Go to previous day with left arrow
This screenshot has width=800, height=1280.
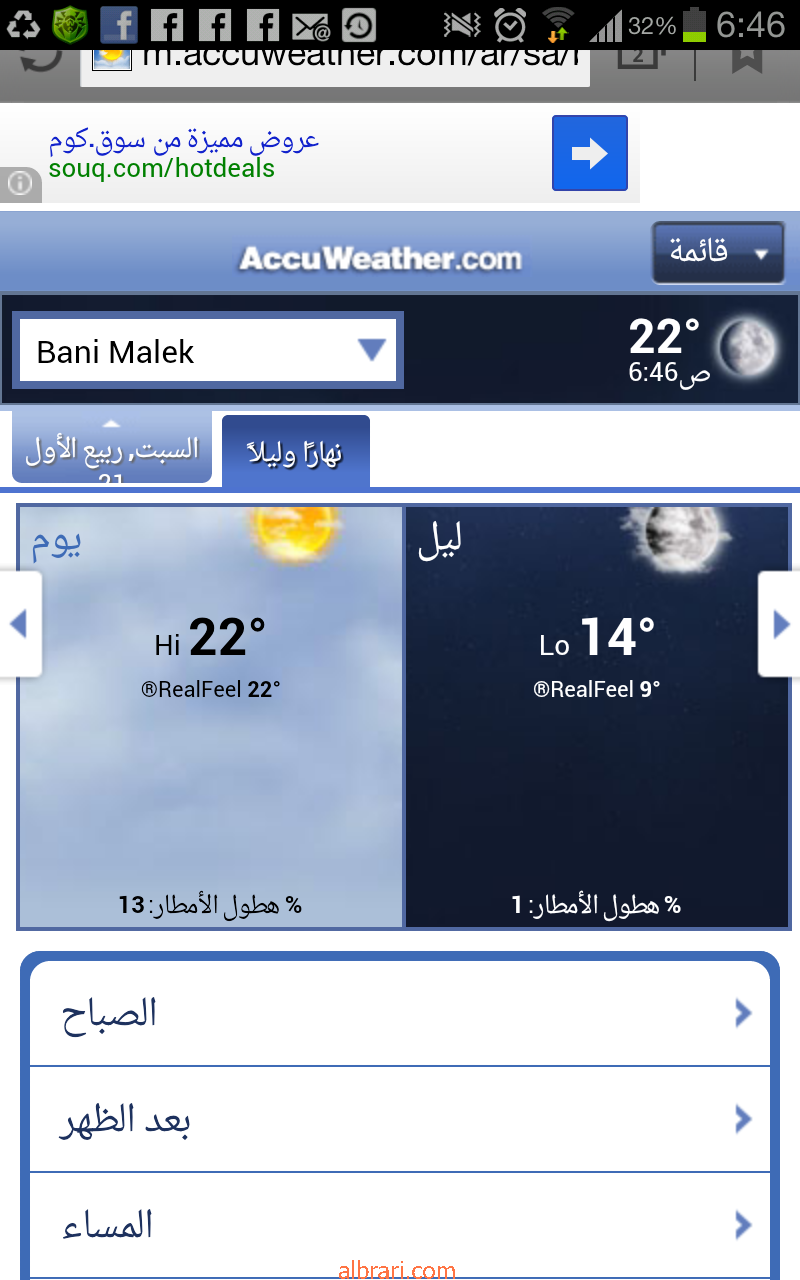(x=18, y=624)
